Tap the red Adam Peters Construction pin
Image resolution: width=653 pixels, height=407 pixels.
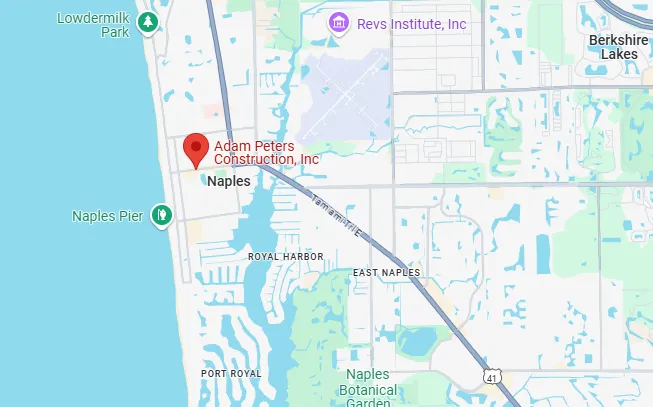(196, 150)
